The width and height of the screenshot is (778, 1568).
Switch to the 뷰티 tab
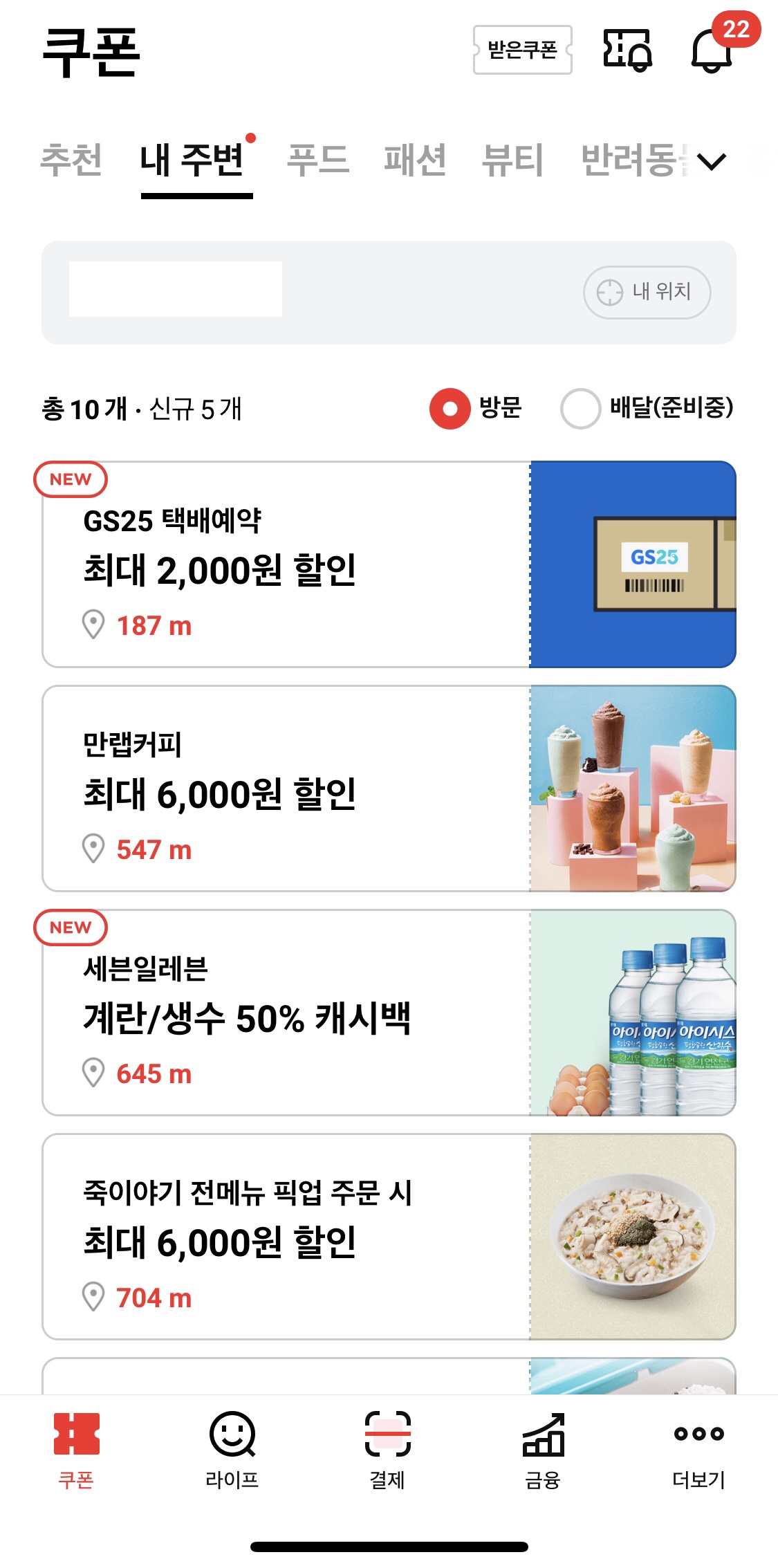click(512, 160)
